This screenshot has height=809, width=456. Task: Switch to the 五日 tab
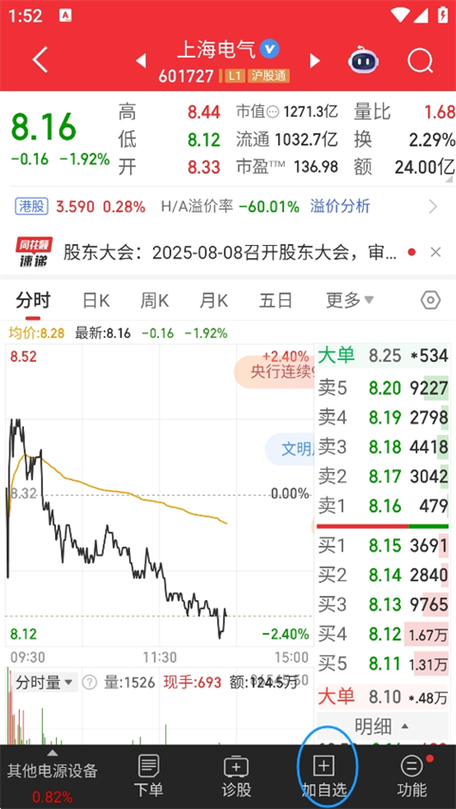pos(275,300)
